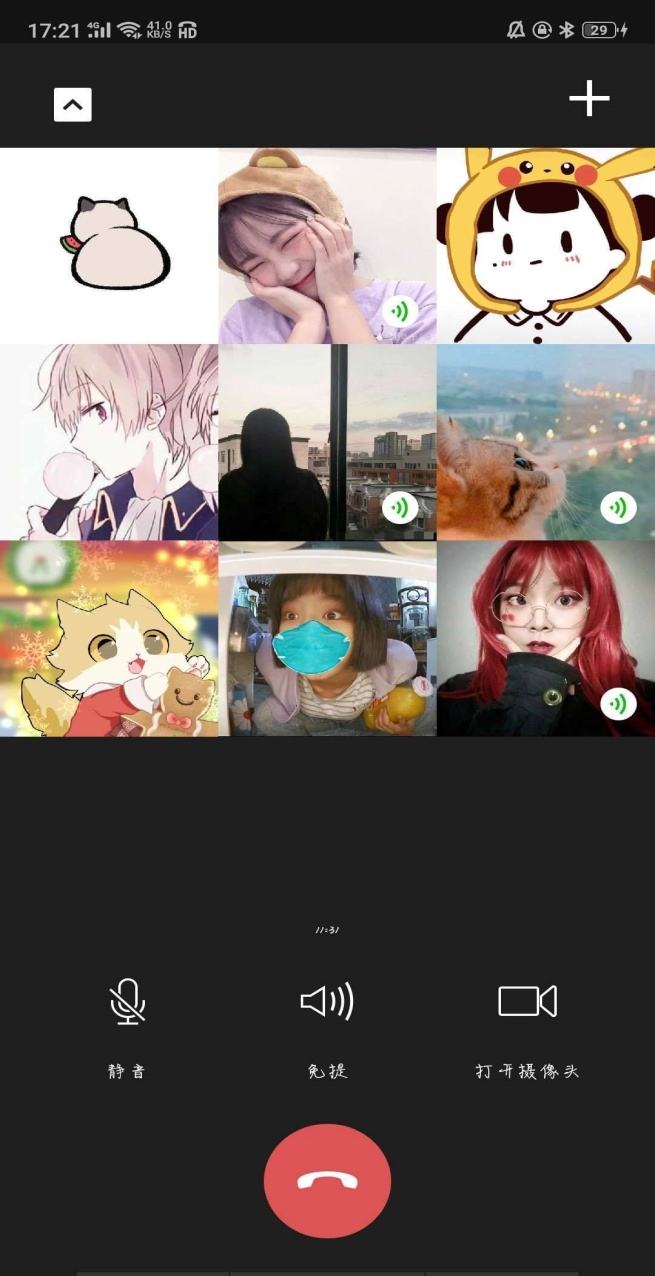This screenshot has width=655, height=1276.
Task: View the white cat drawing participant
Action: (x=109, y=246)
